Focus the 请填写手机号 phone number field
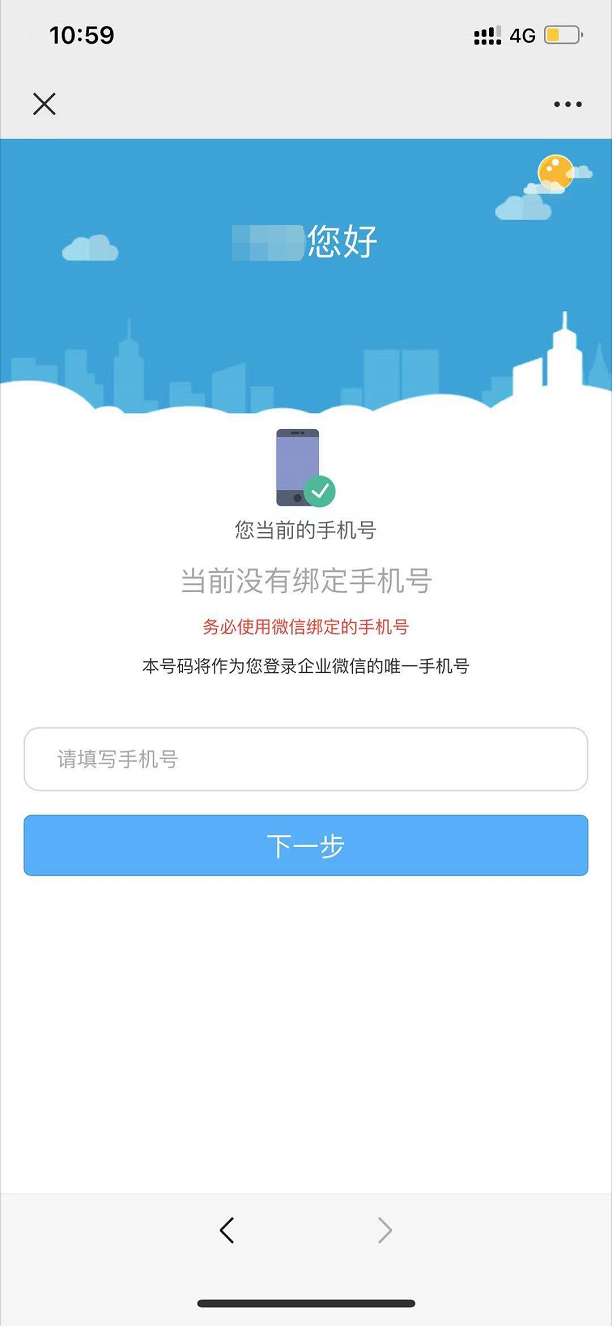The image size is (612, 1326). pos(306,759)
